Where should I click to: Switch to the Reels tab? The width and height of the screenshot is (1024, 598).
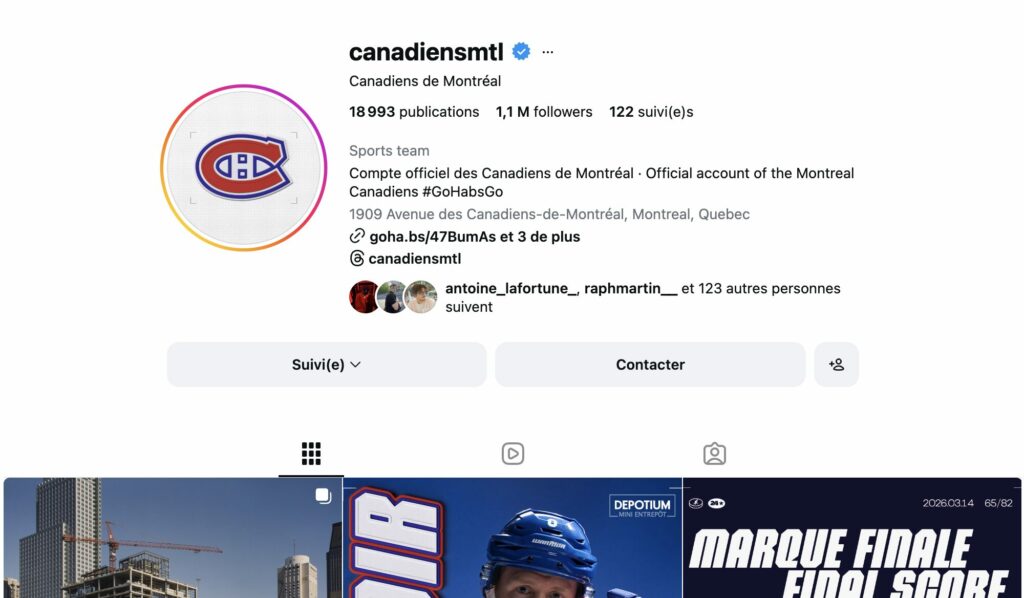point(512,454)
